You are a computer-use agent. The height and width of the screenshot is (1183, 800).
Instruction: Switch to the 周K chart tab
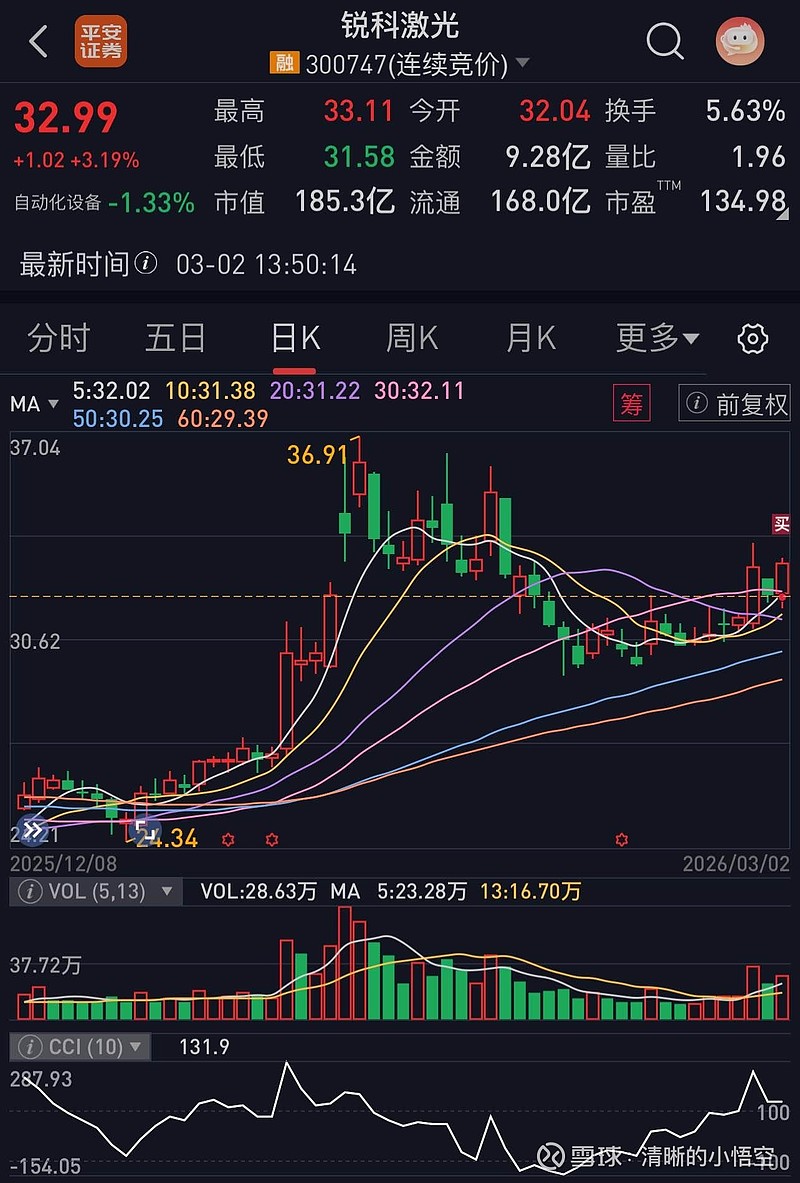coord(412,338)
